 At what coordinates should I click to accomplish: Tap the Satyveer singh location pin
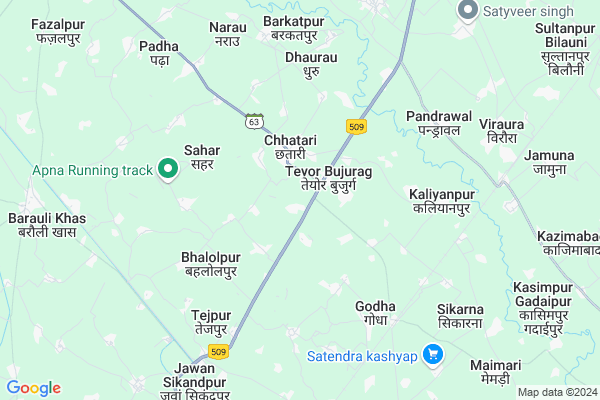pos(466,11)
